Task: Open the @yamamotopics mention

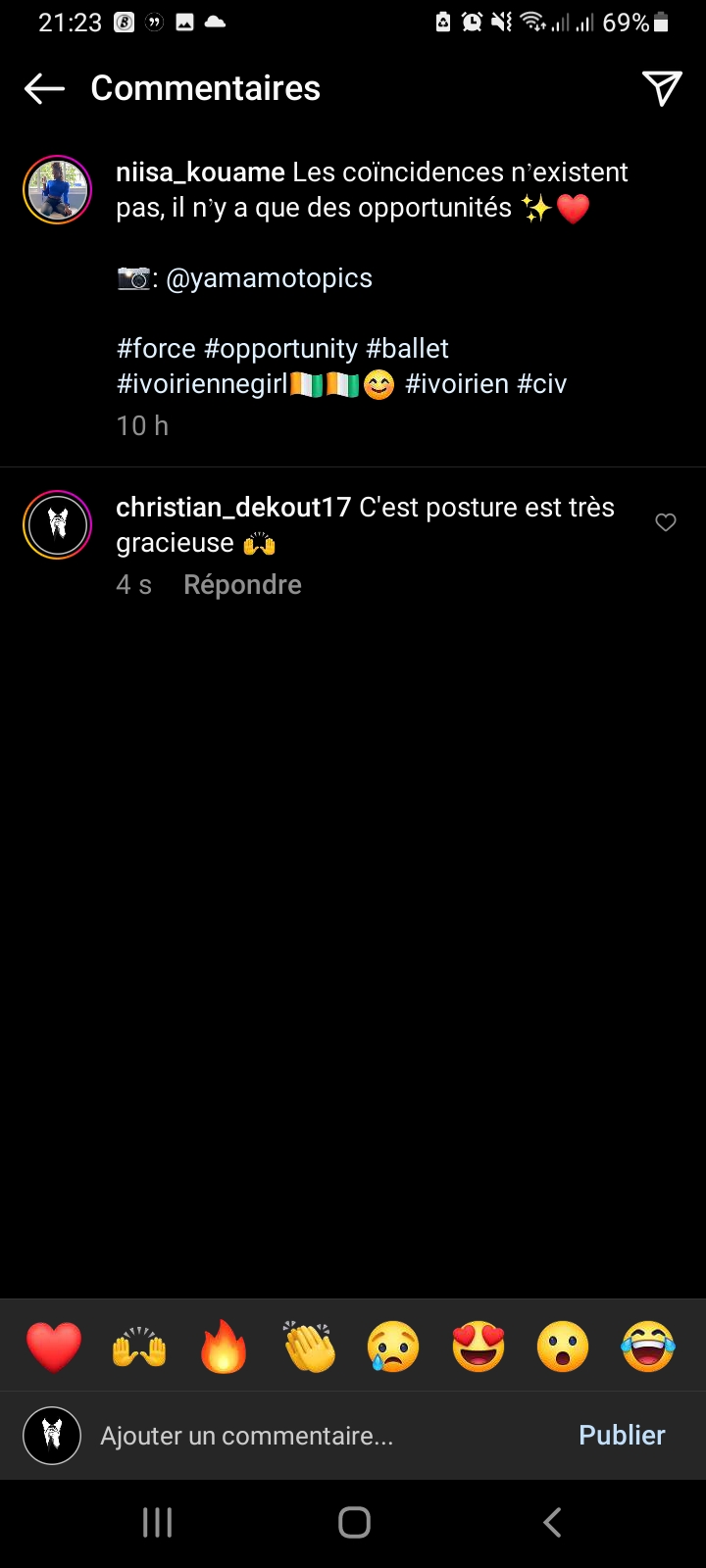Action: (x=269, y=278)
